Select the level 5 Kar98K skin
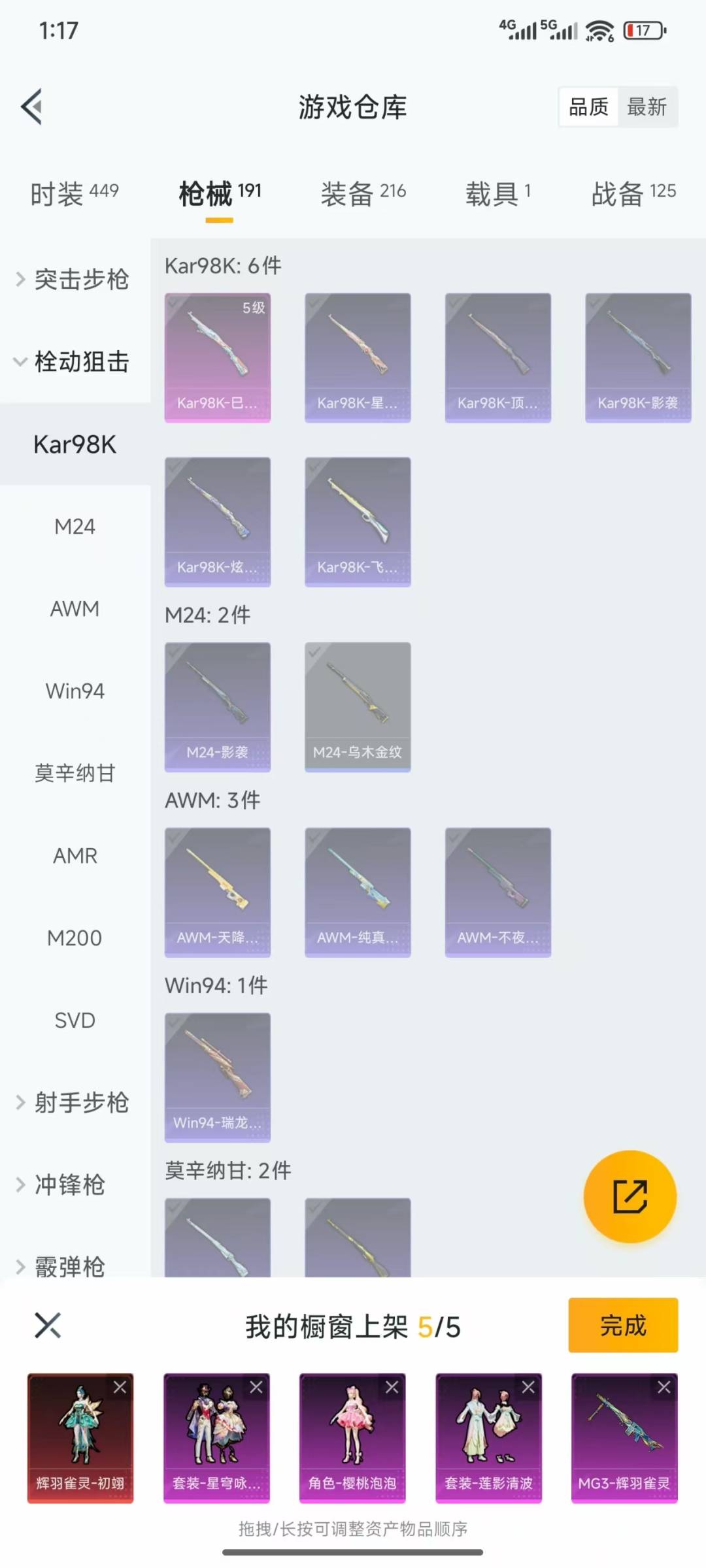 217,357
